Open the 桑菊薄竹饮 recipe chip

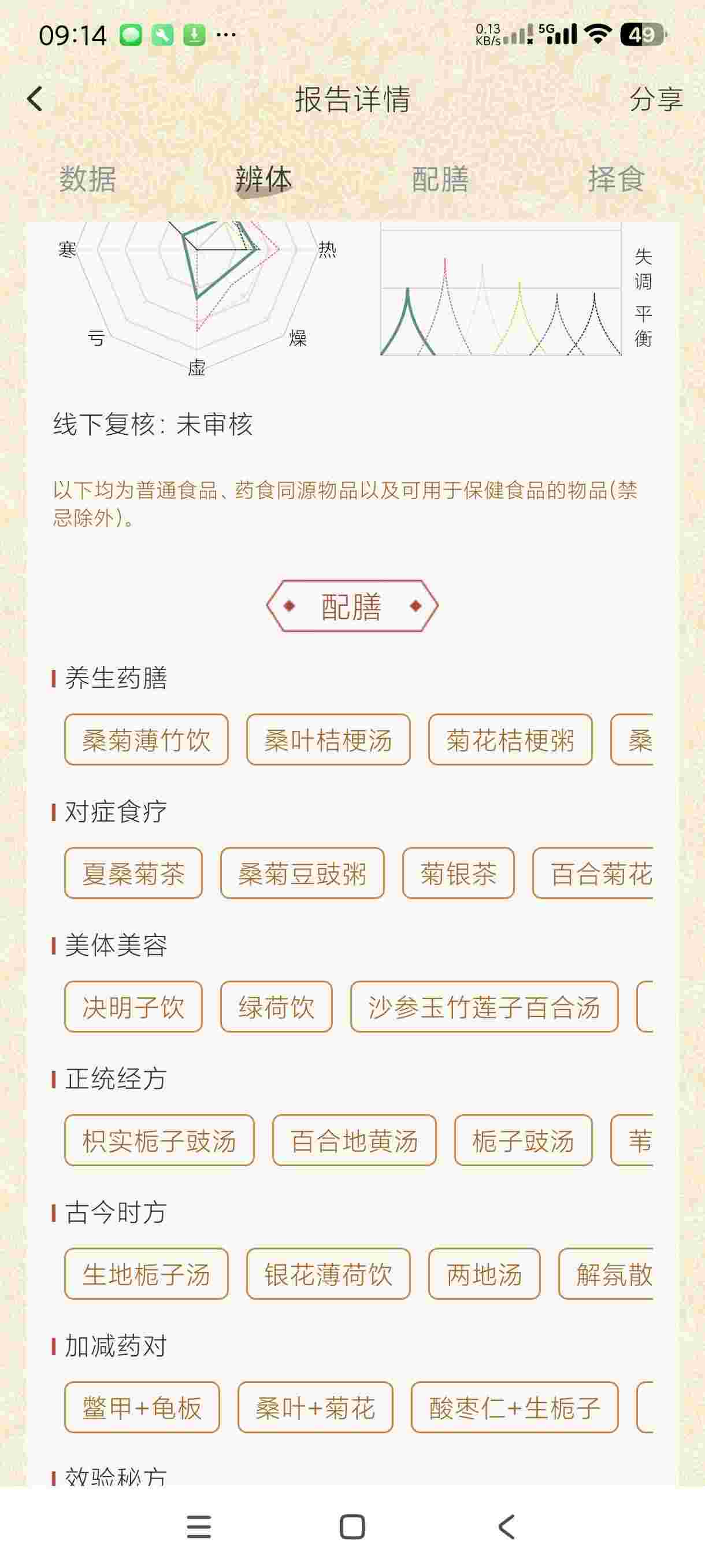146,740
